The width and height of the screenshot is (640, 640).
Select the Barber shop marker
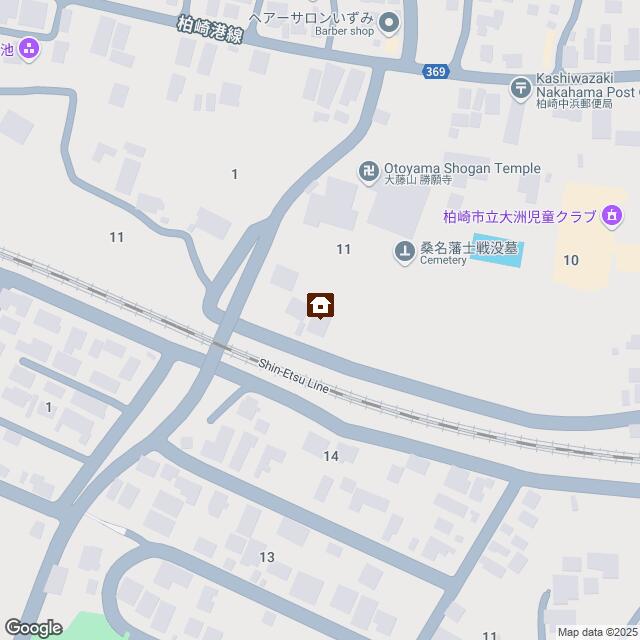[x=389, y=22]
